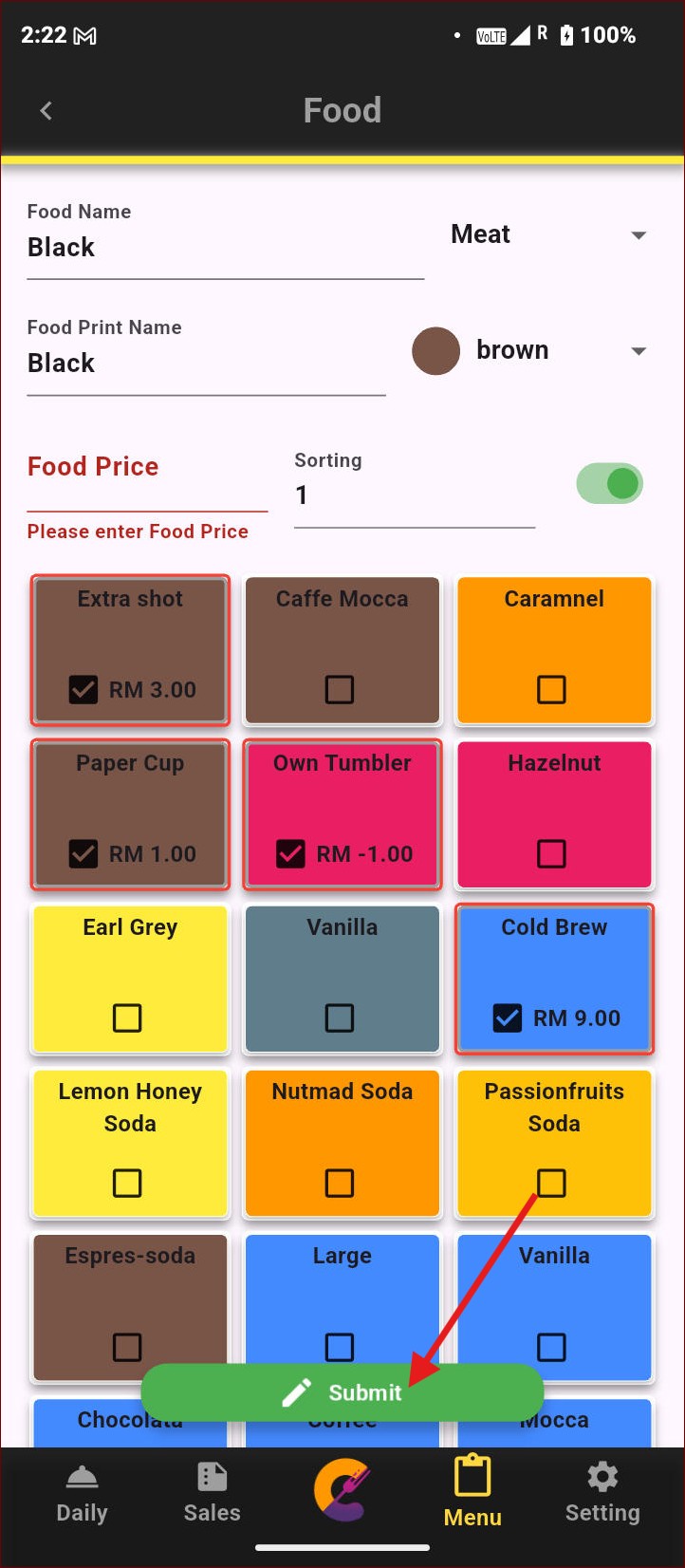685x1568 pixels.
Task: Select the Caramnel checkbox
Action: point(551,689)
